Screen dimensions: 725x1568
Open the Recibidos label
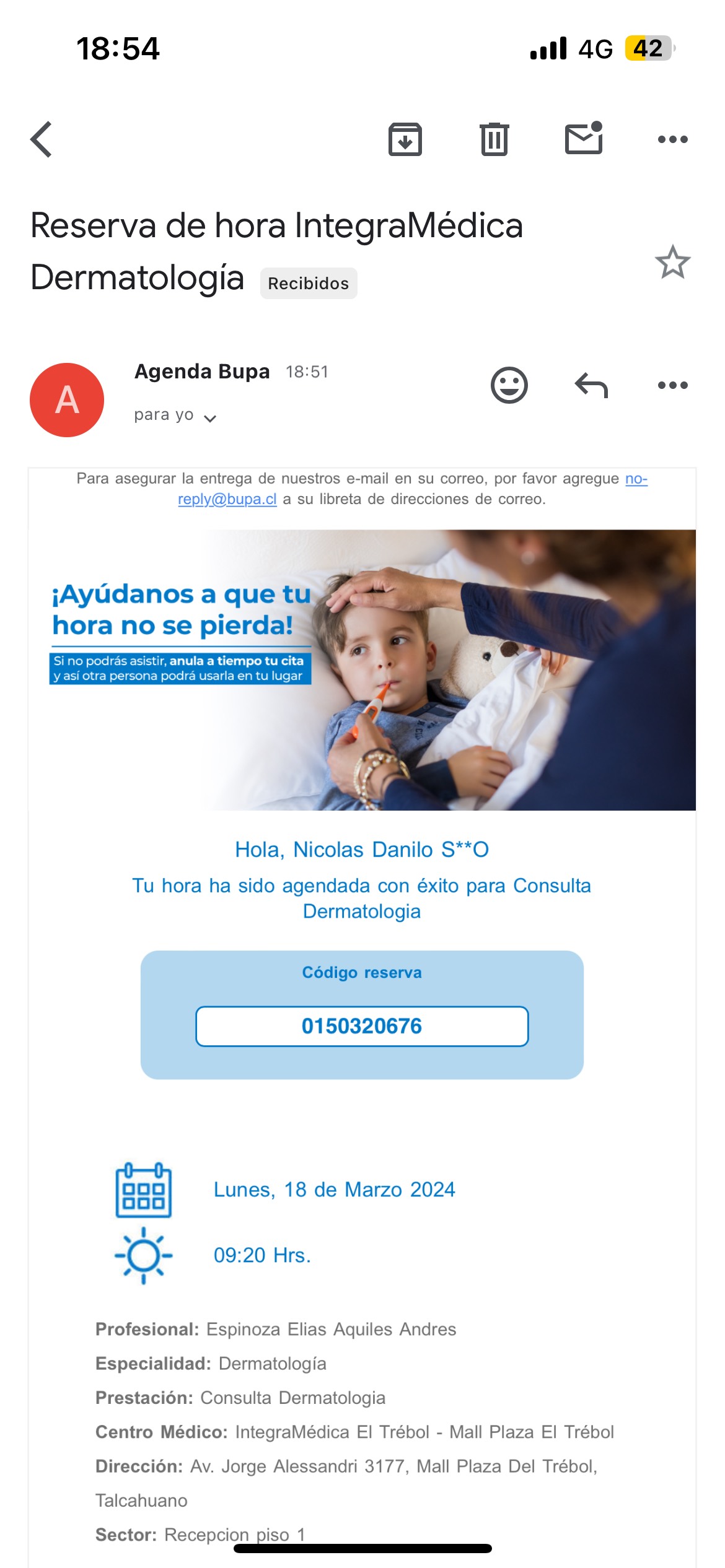coord(309,284)
